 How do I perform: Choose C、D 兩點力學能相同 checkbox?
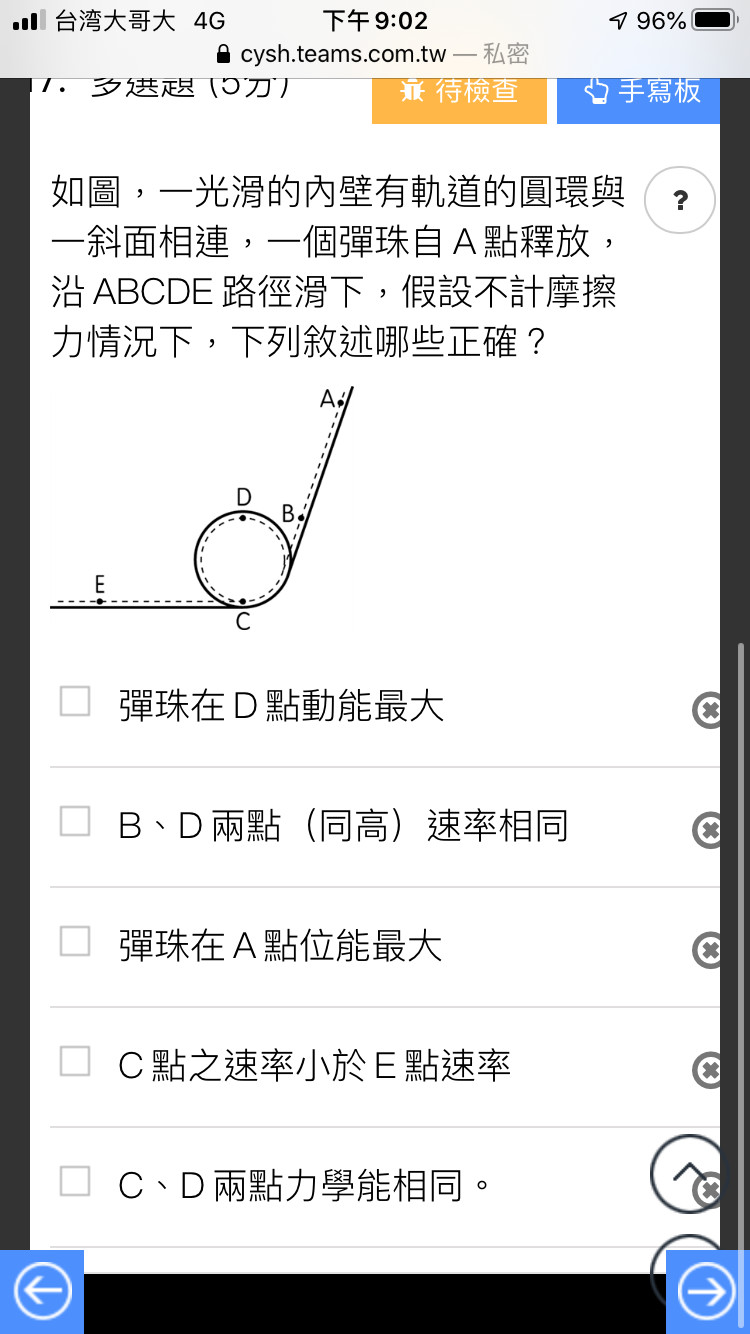pyautogui.click(x=75, y=1181)
